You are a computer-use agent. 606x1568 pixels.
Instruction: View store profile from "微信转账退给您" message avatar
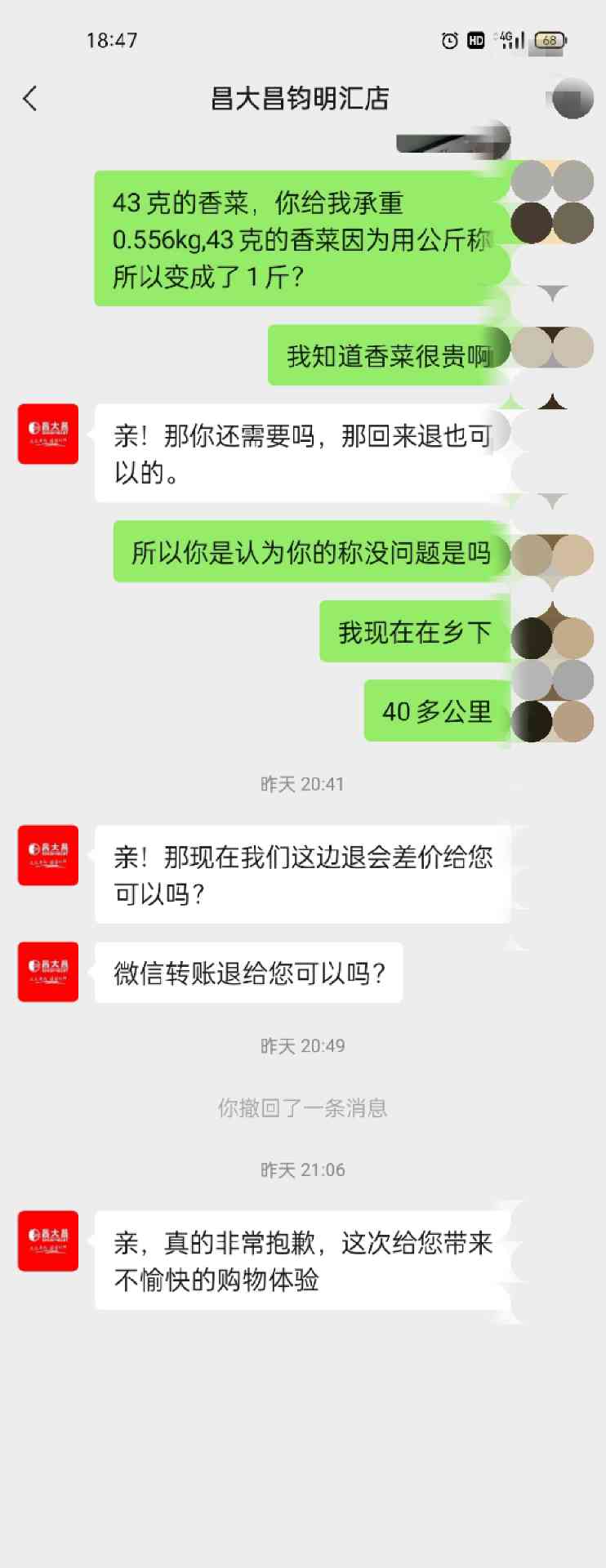point(48,972)
